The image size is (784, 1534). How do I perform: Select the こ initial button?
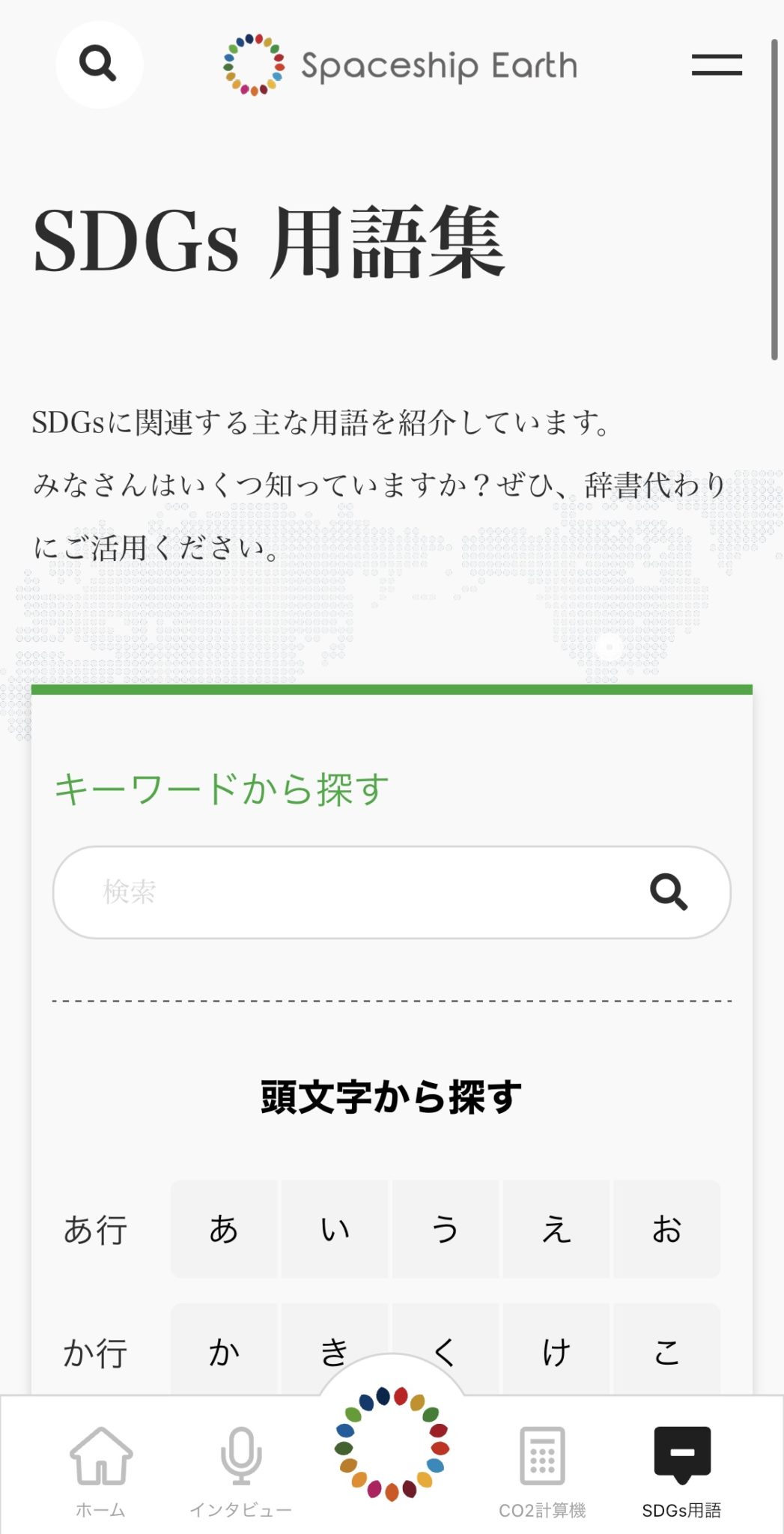coord(666,1352)
